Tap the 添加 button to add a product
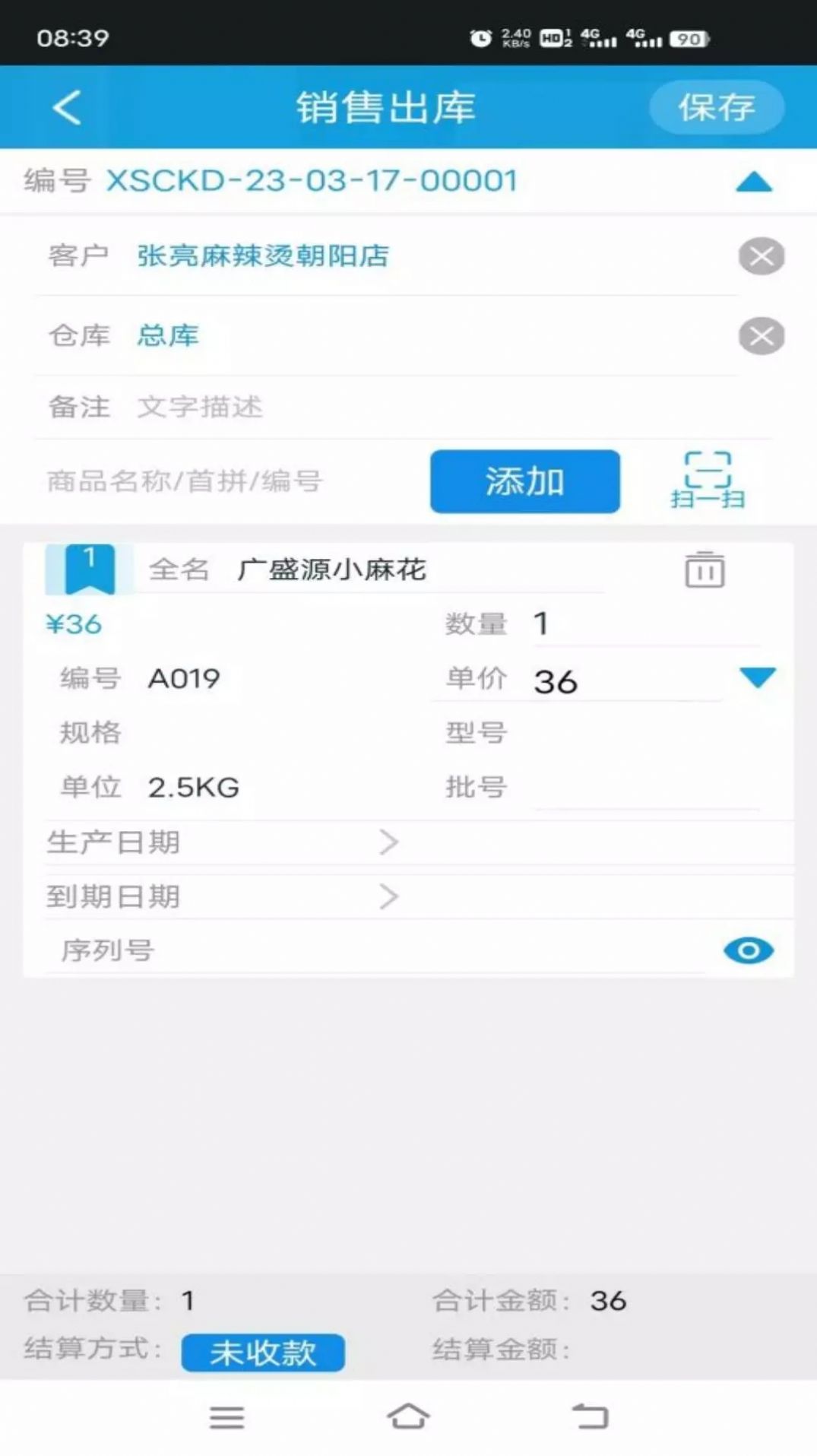 tap(524, 481)
